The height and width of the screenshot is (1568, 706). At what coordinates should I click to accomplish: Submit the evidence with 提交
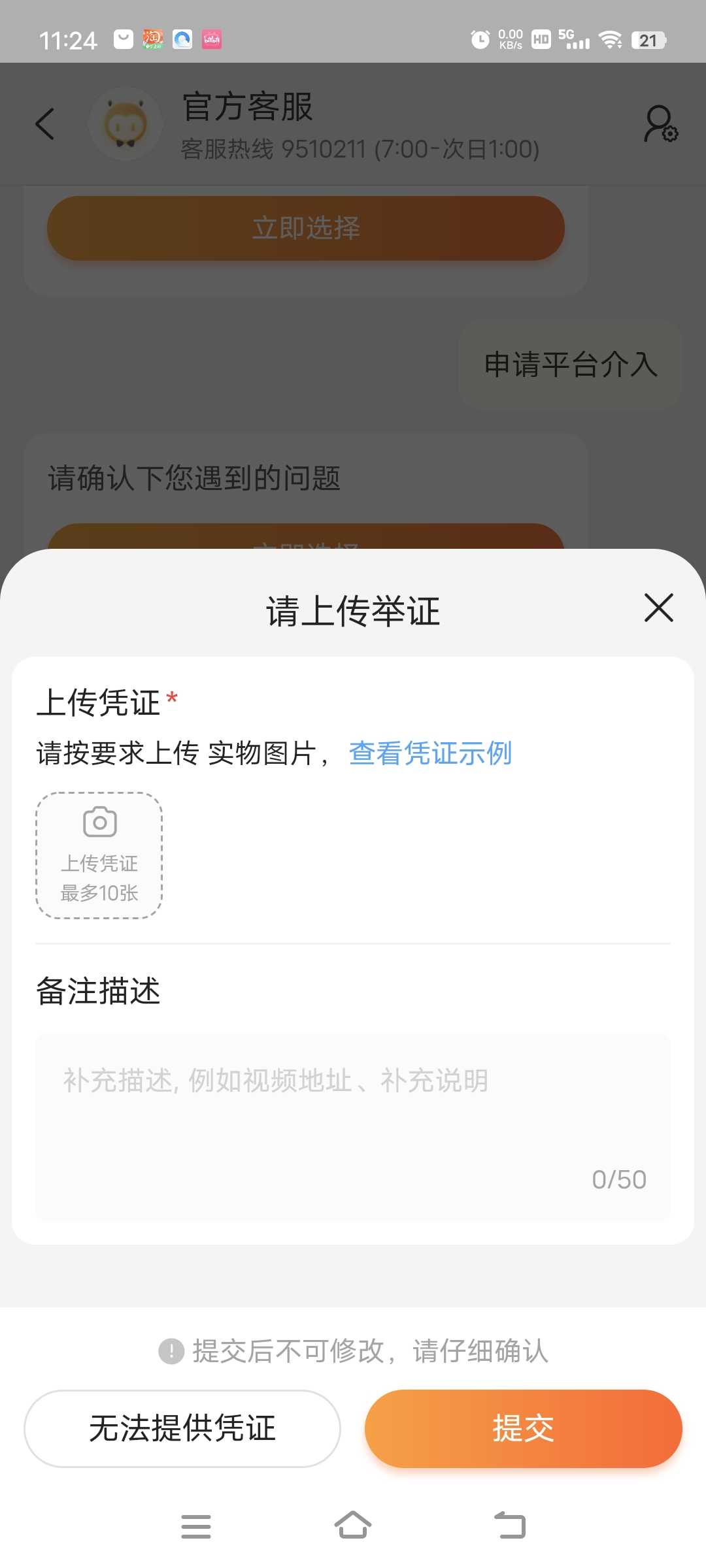click(524, 1428)
